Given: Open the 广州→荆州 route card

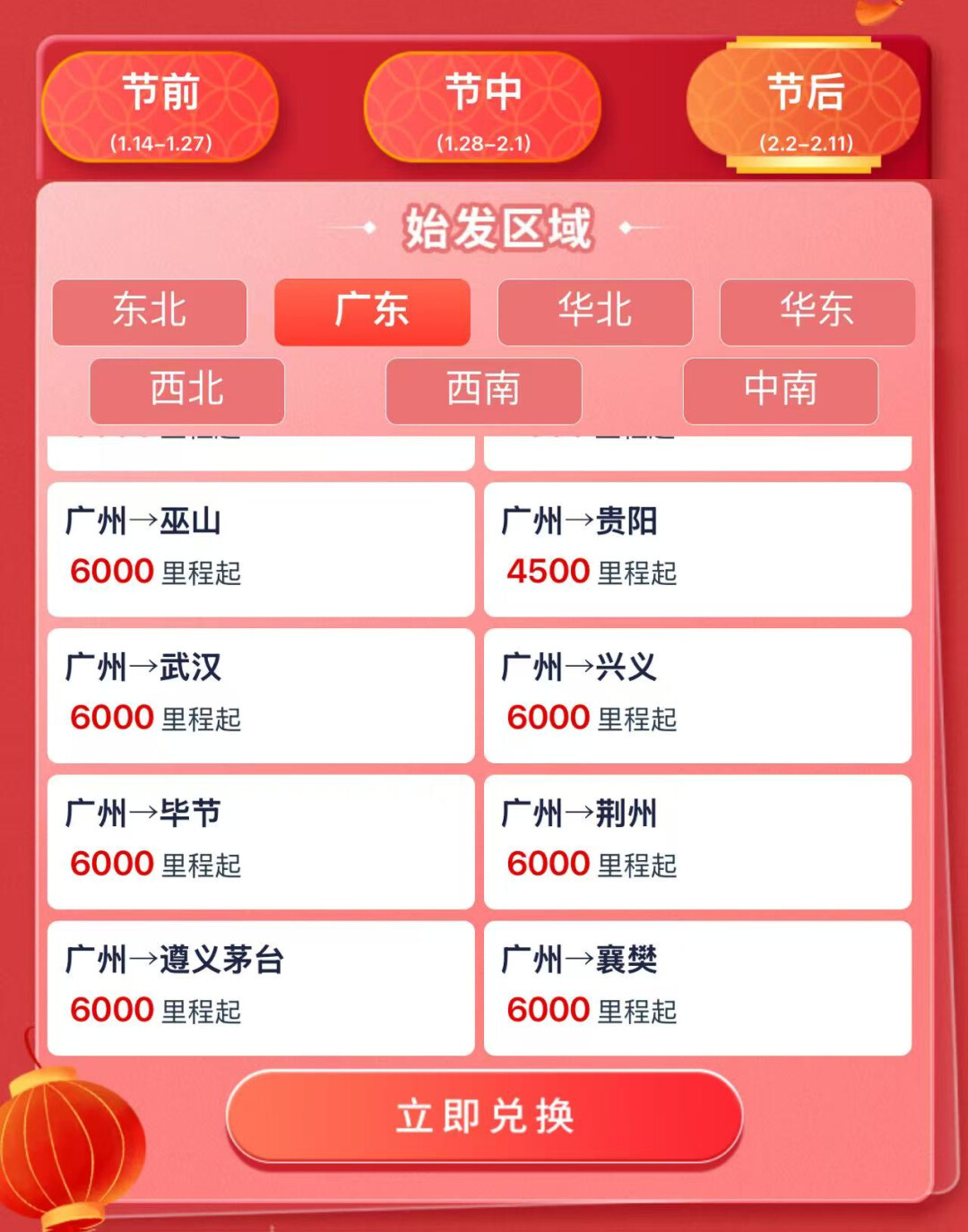Looking at the screenshot, I should 697,841.
